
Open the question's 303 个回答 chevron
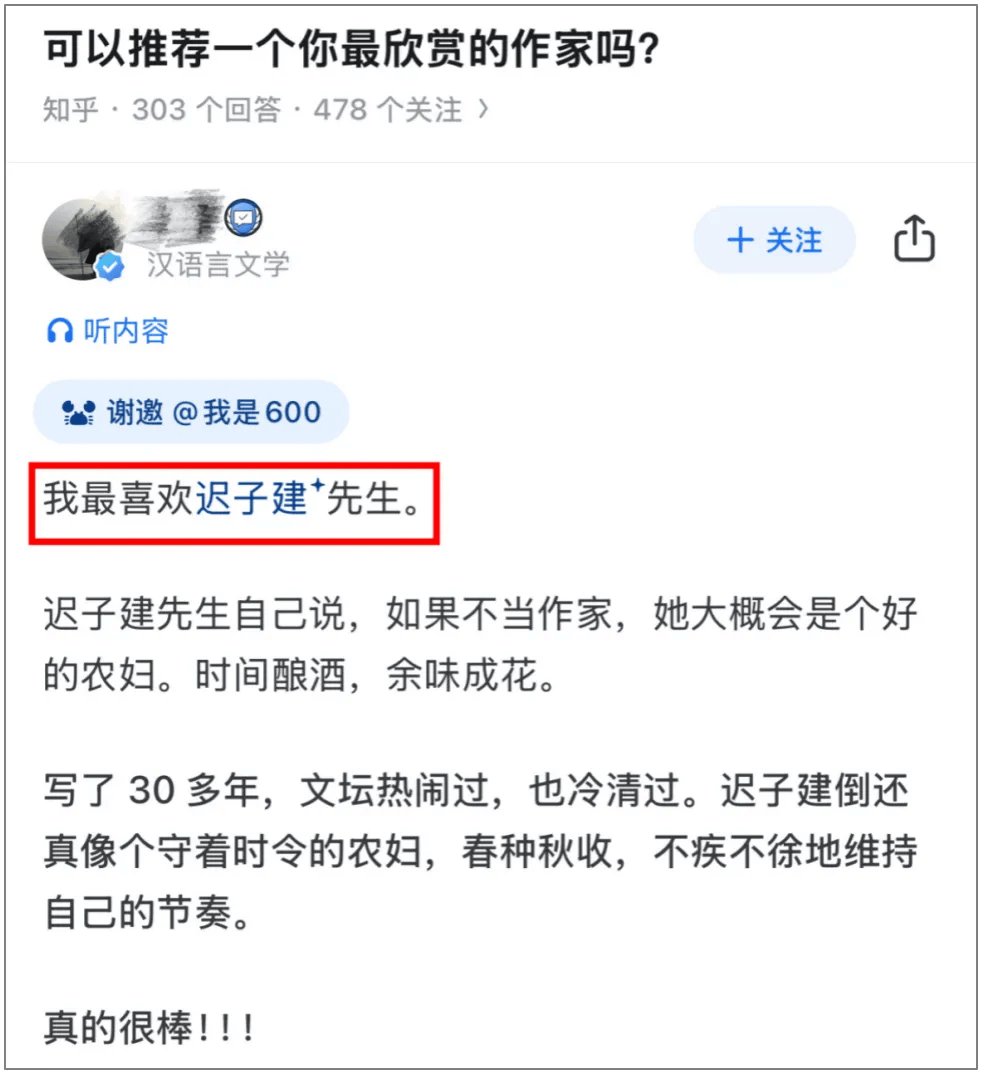484,109
